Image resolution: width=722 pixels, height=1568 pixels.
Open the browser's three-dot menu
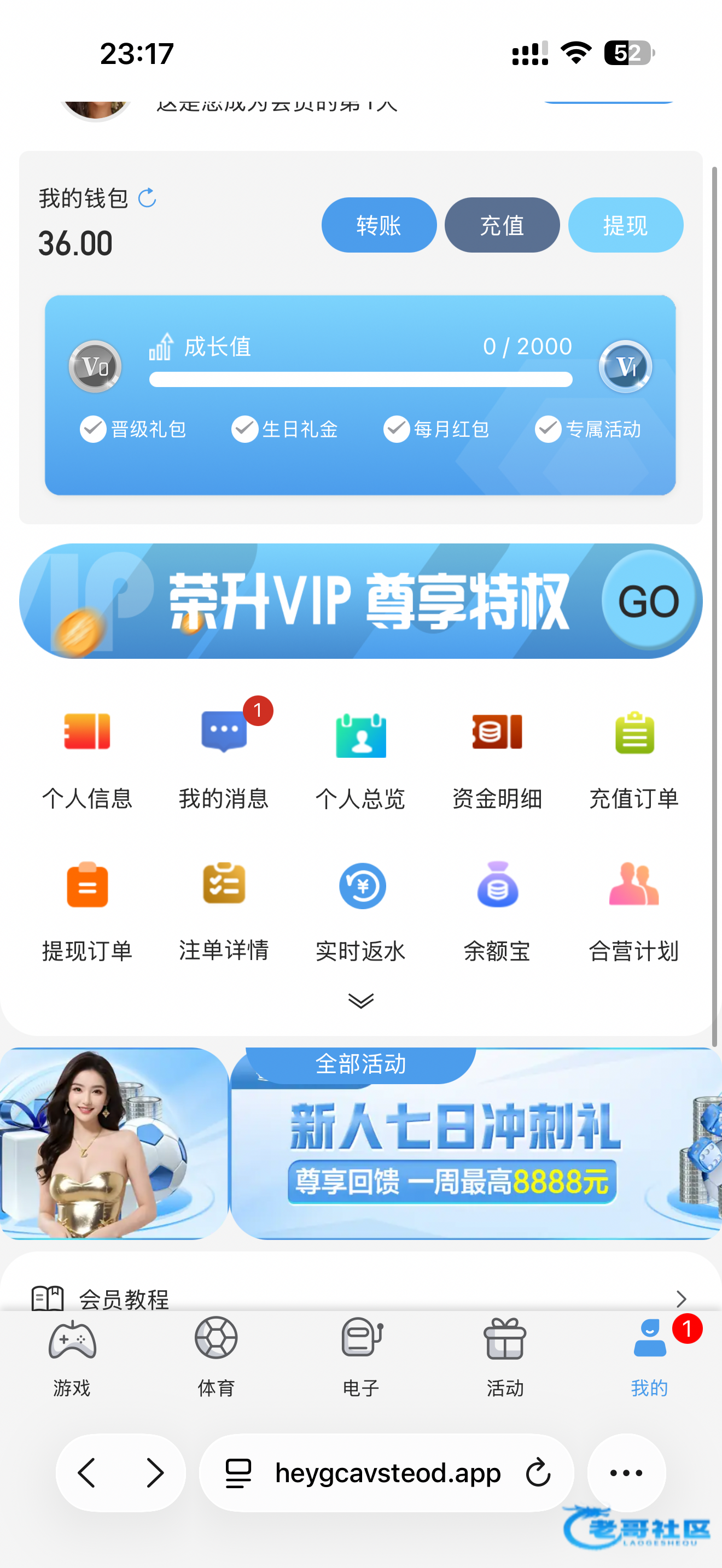tap(626, 1473)
